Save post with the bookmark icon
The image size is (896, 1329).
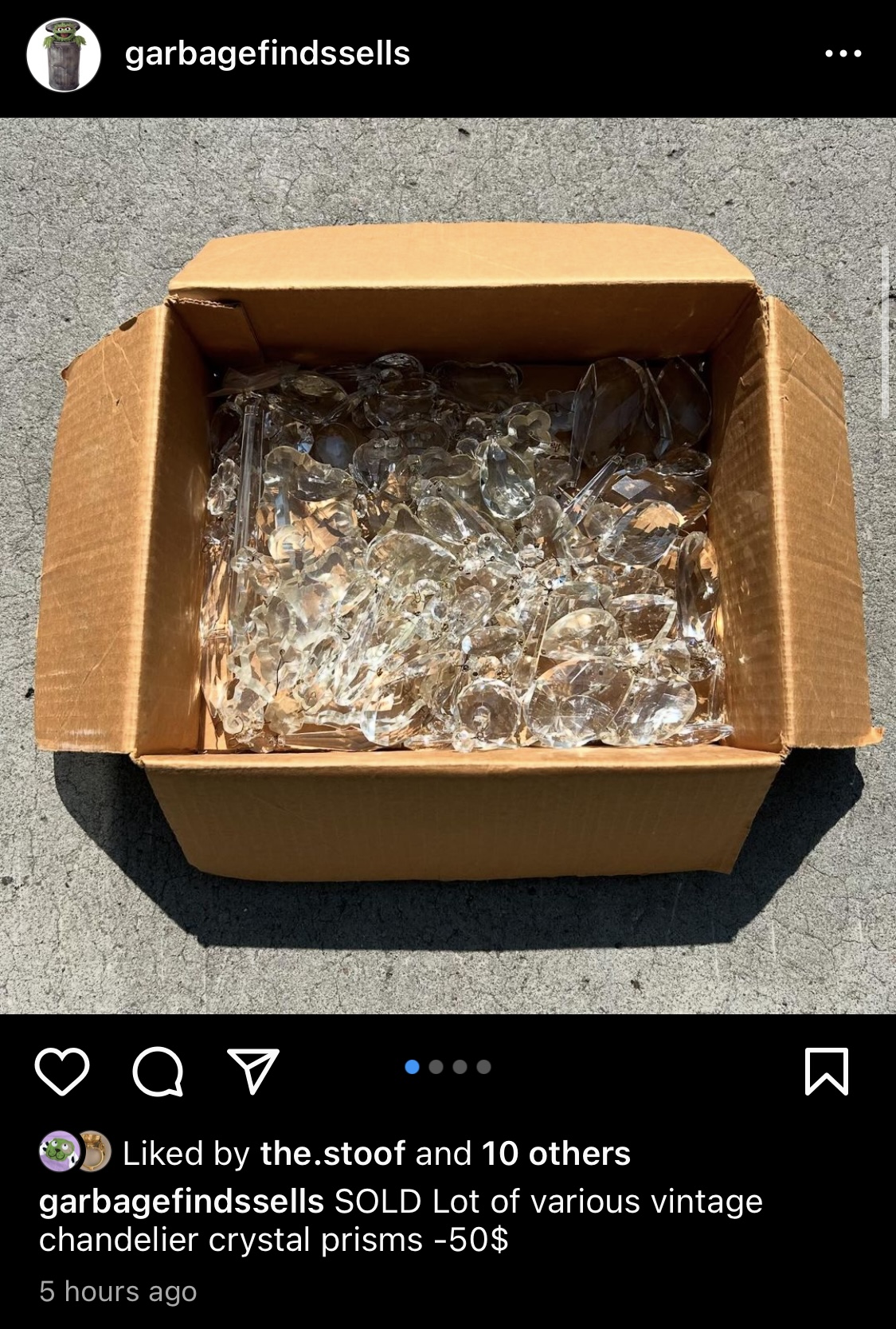pos(827,1072)
